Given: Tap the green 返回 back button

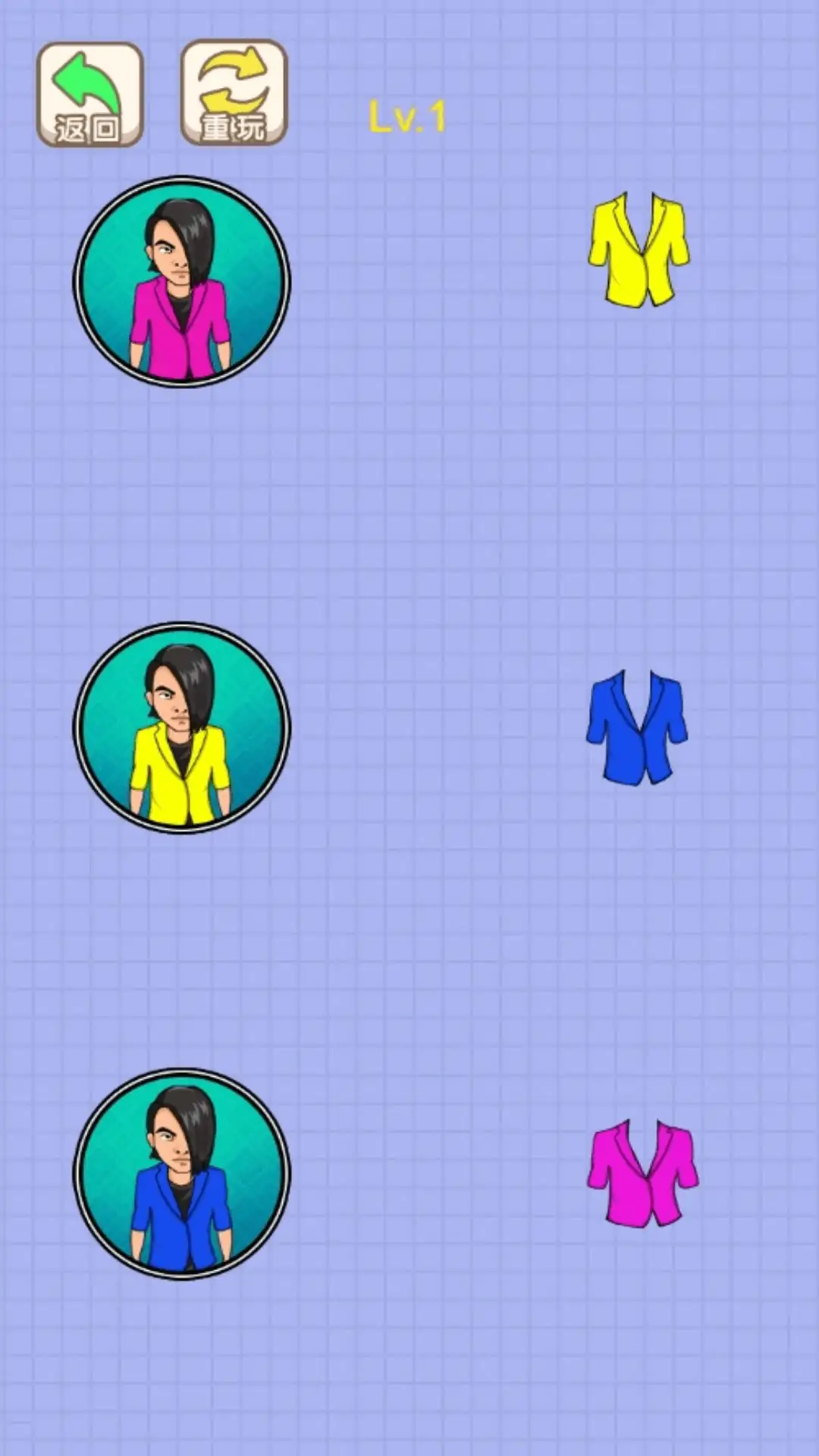Looking at the screenshot, I should click(89, 95).
